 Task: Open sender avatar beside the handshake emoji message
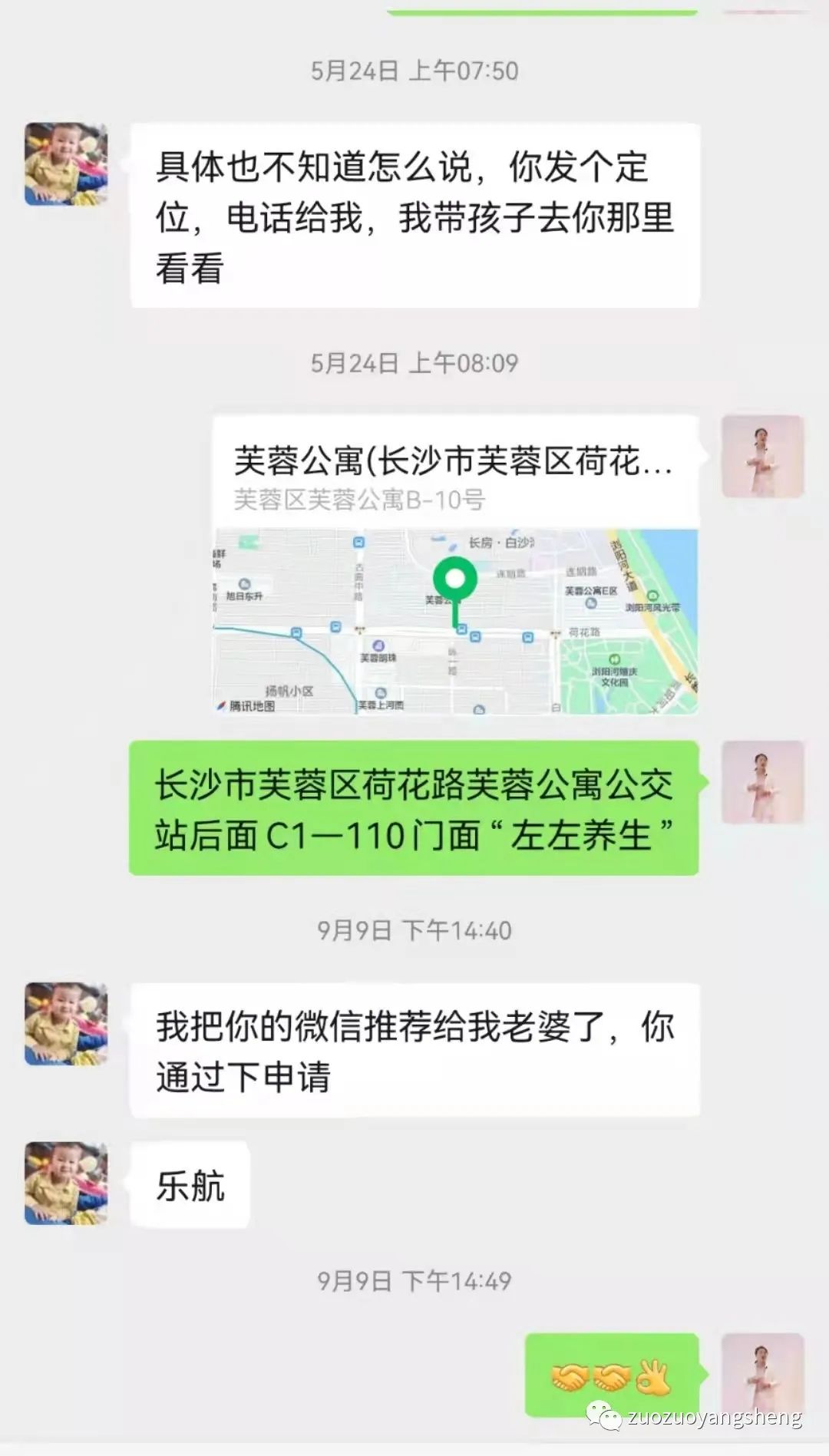coord(762,1374)
